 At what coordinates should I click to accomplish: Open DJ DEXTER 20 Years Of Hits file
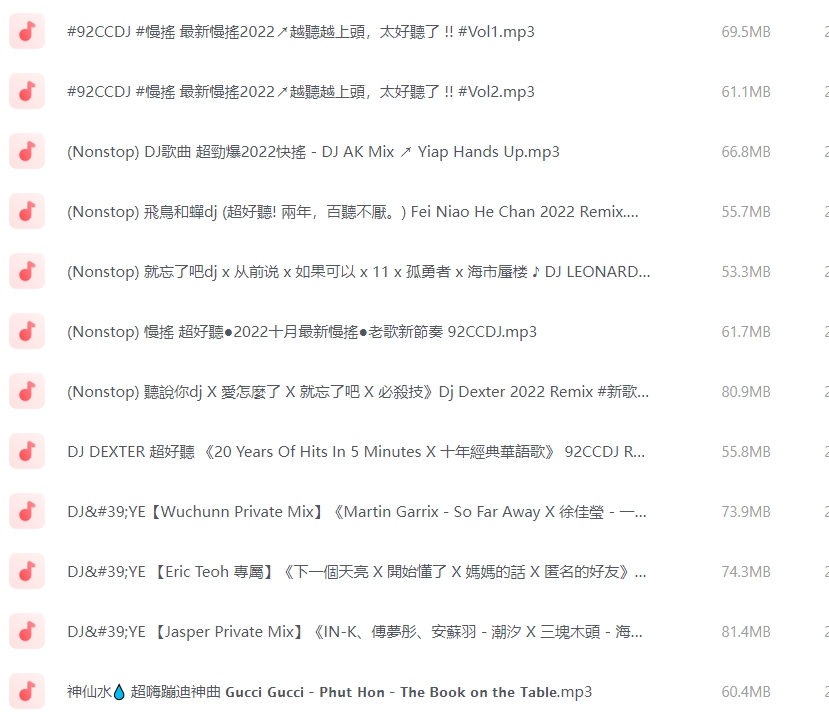click(356, 452)
